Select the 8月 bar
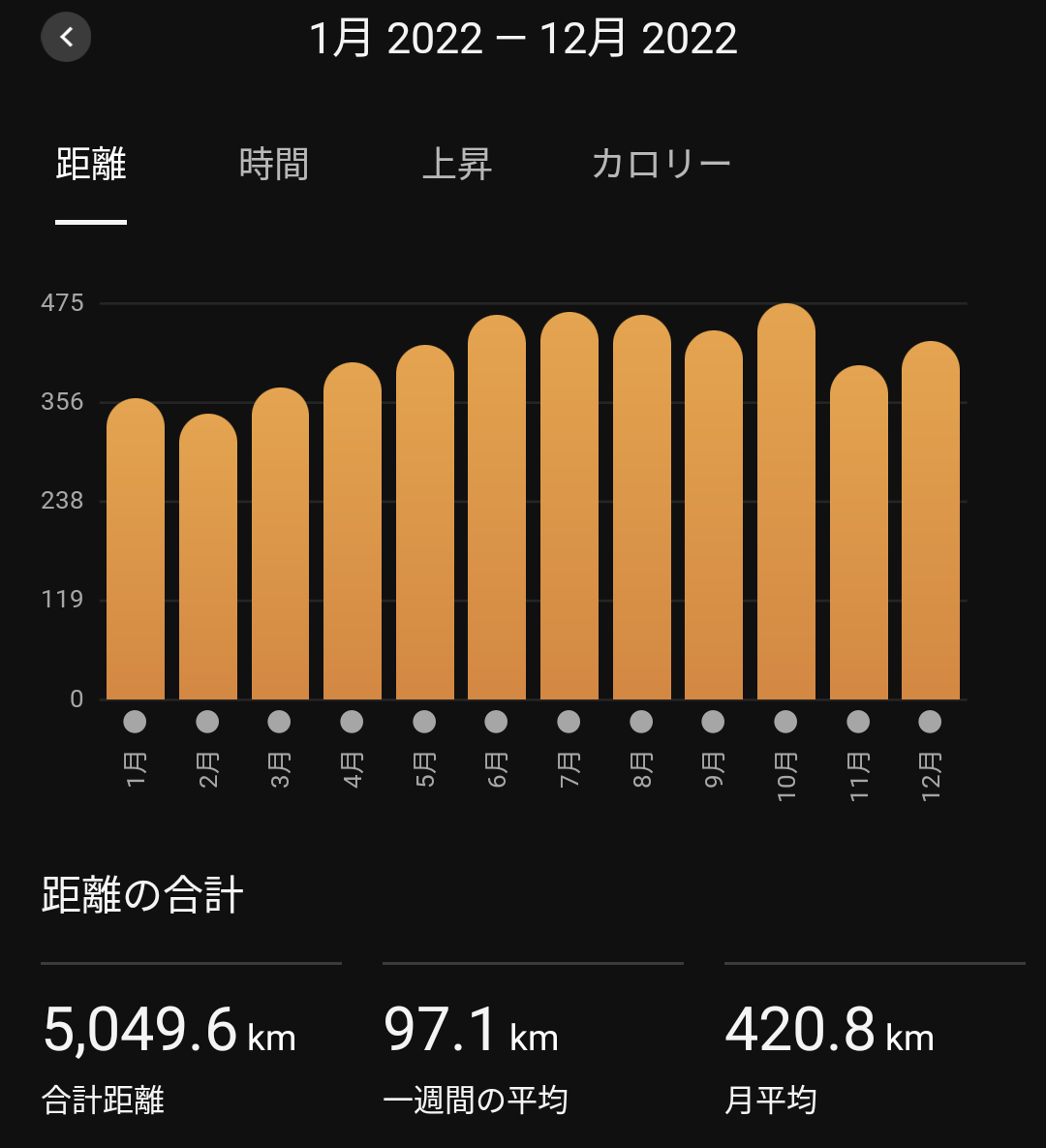 coord(642,508)
